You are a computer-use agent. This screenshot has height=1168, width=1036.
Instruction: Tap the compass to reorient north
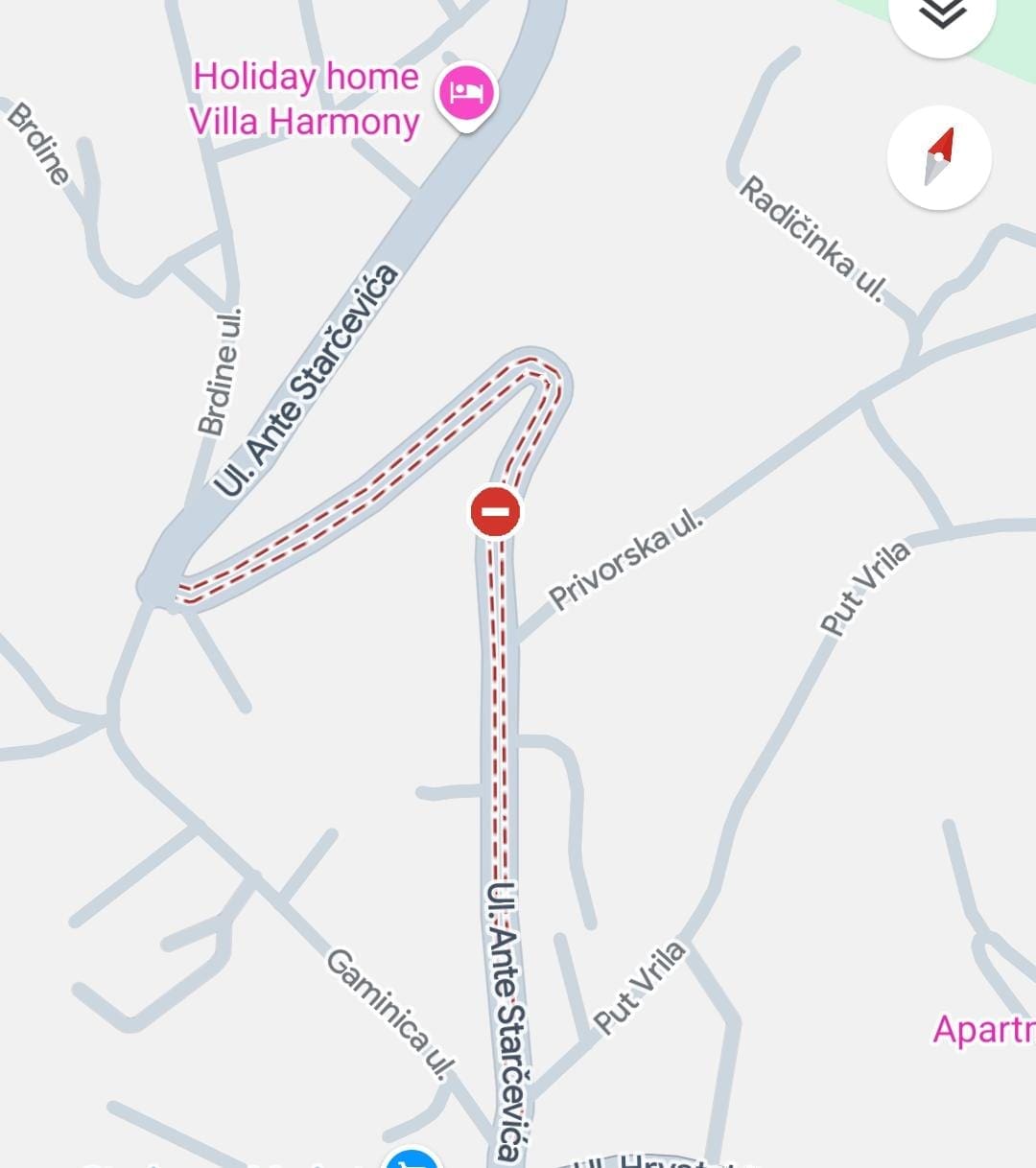click(x=939, y=158)
